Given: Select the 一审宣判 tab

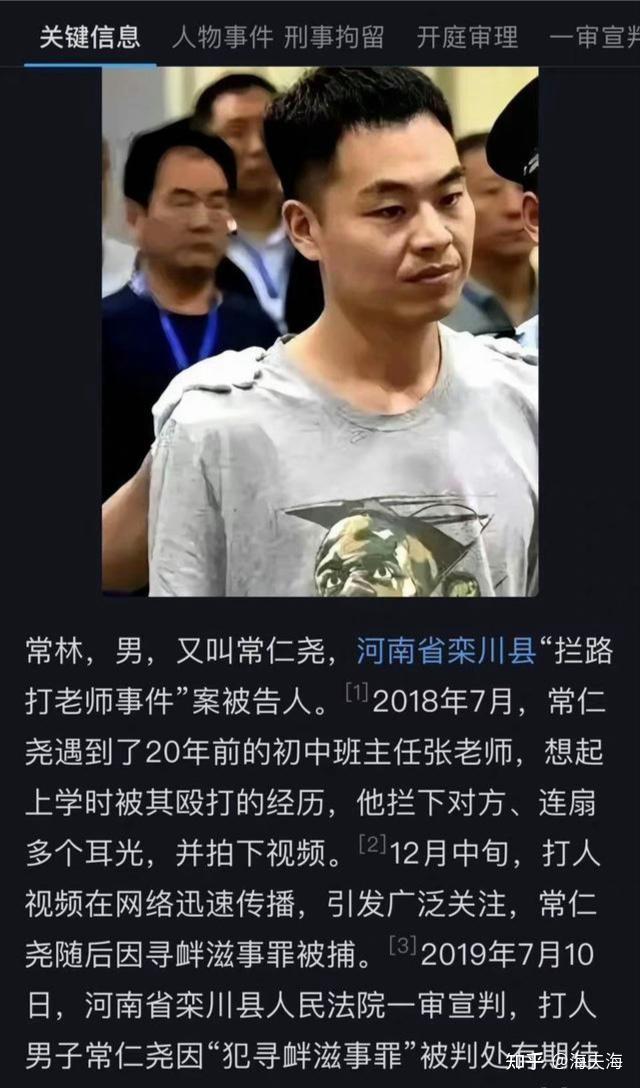Looking at the screenshot, I should click(596, 38).
